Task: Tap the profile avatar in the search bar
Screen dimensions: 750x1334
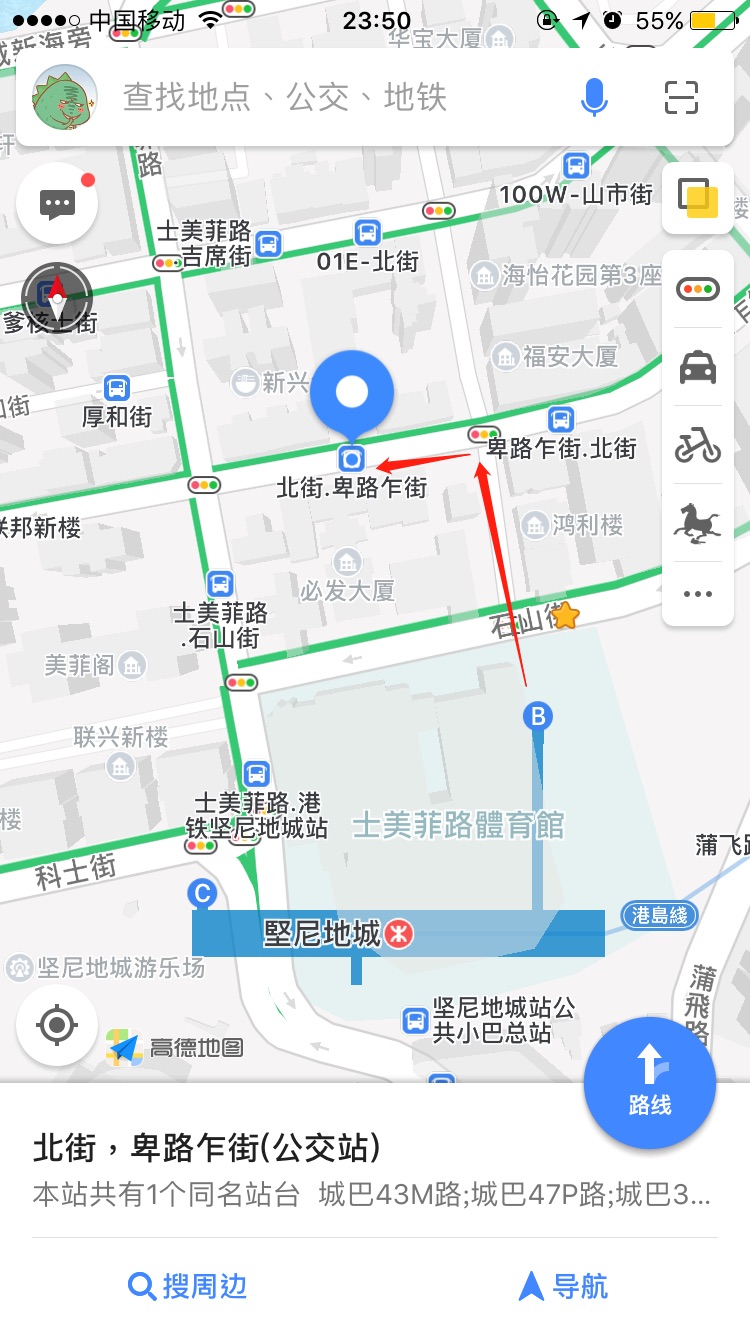Action: [65, 98]
